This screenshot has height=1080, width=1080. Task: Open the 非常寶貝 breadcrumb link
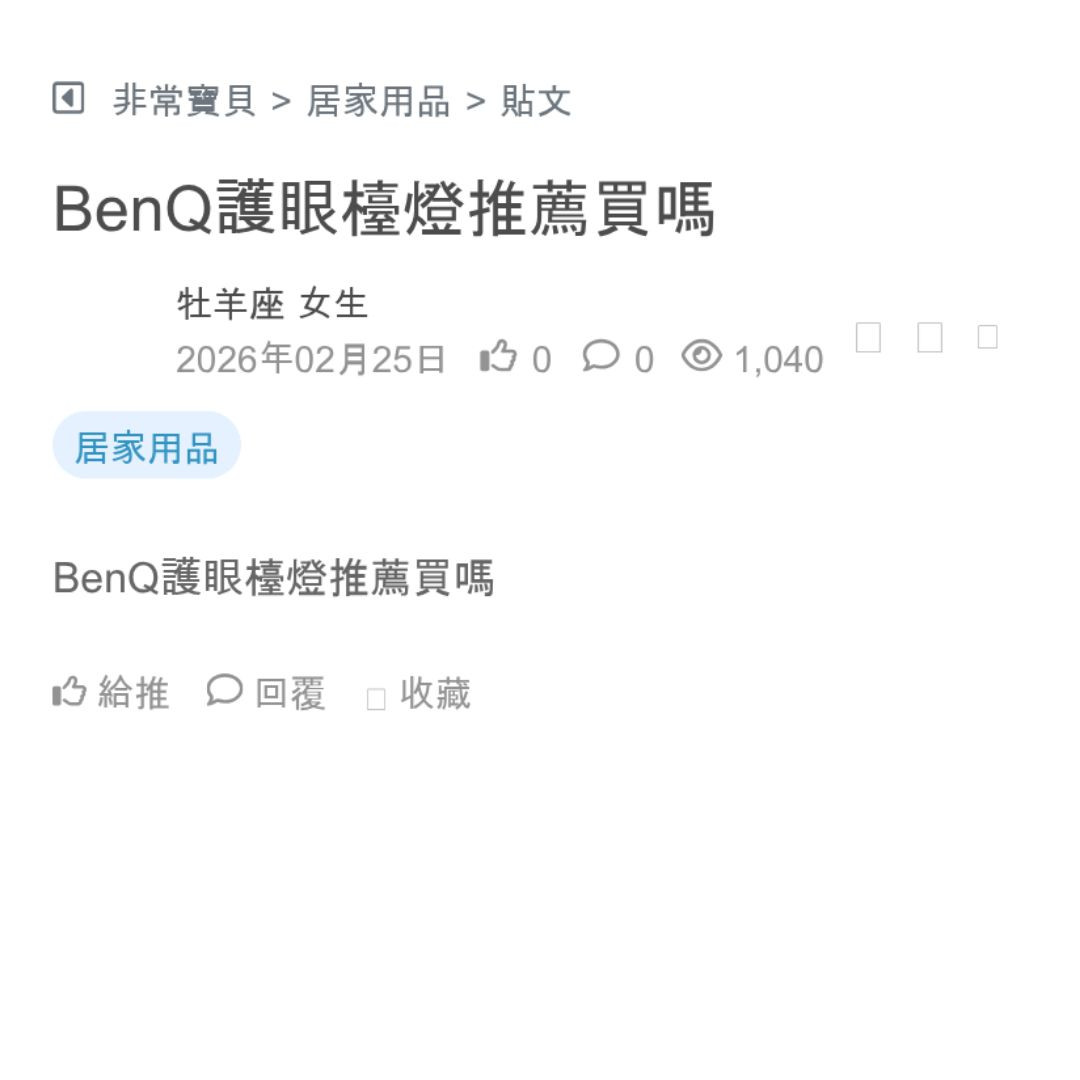(184, 101)
